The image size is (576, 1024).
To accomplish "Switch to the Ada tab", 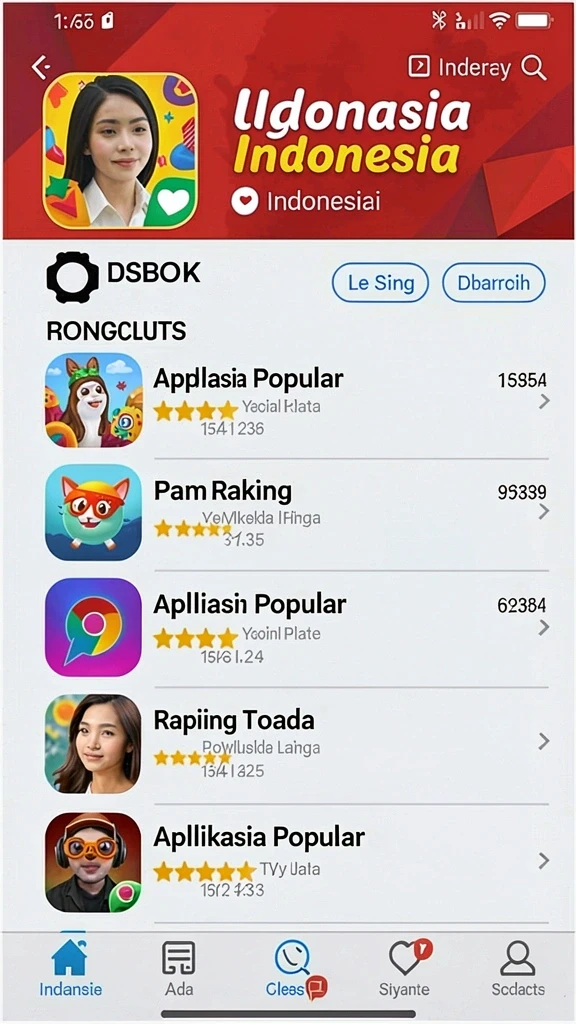I will tap(178, 969).
